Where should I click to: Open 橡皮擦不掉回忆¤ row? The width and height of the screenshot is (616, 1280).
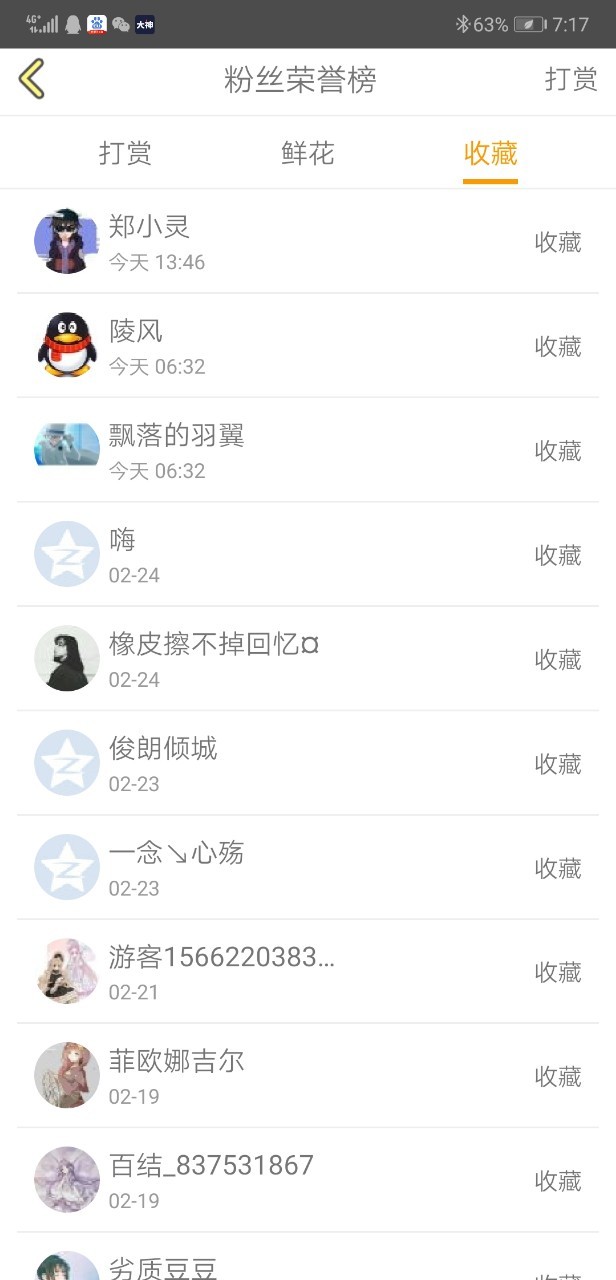point(308,659)
